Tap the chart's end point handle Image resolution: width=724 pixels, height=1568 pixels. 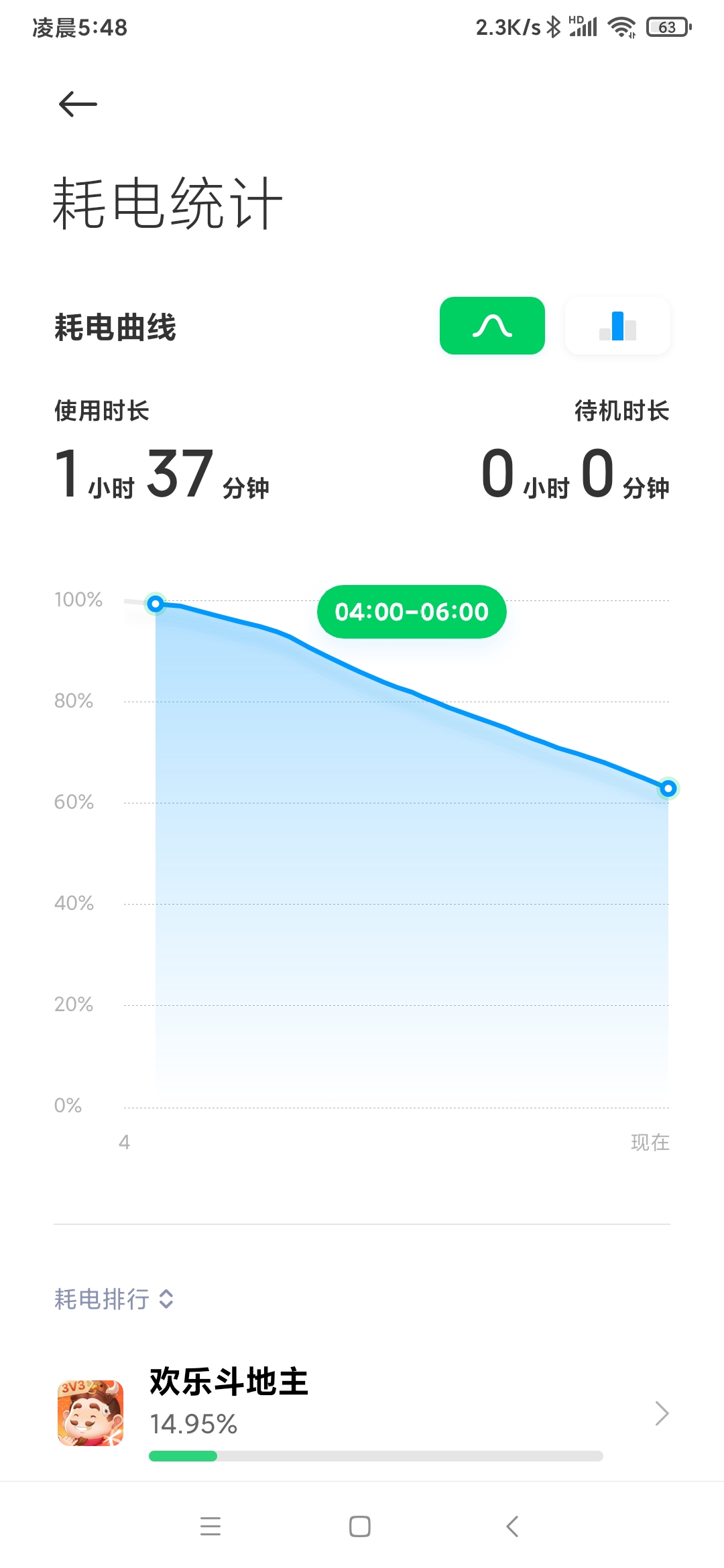668,788
